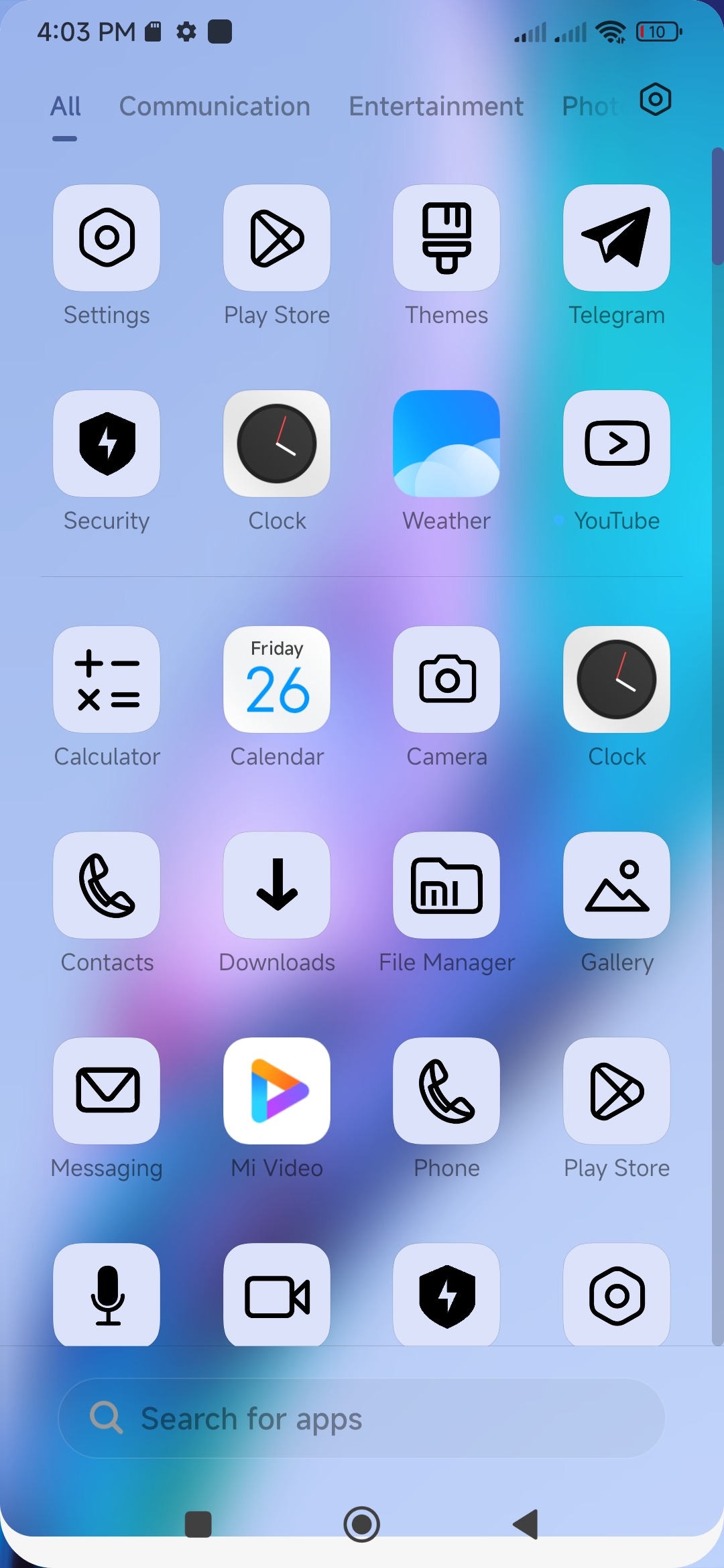This screenshot has height=1568, width=724.
Task: Open the Calculator app
Action: pyautogui.click(x=107, y=679)
